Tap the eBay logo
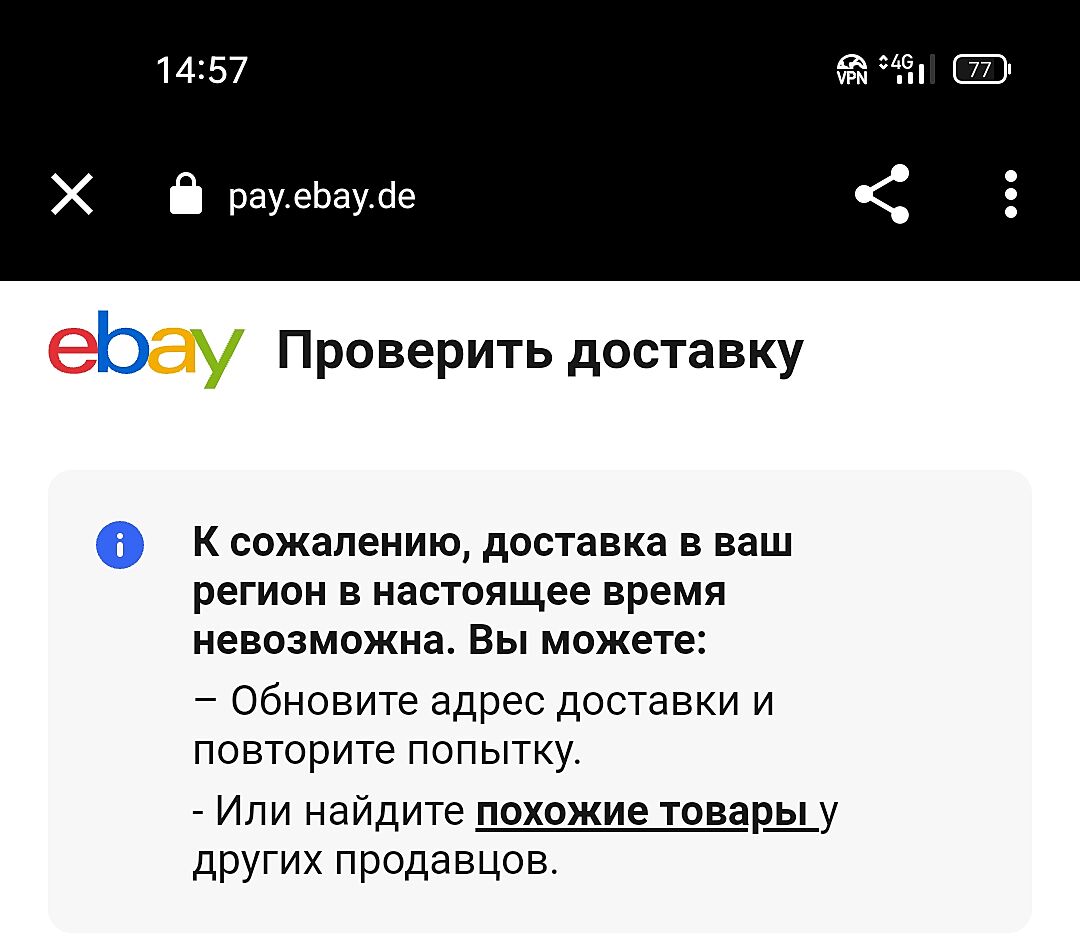This screenshot has width=1080, height=947. pyautogui.click(x=145, y=353)
